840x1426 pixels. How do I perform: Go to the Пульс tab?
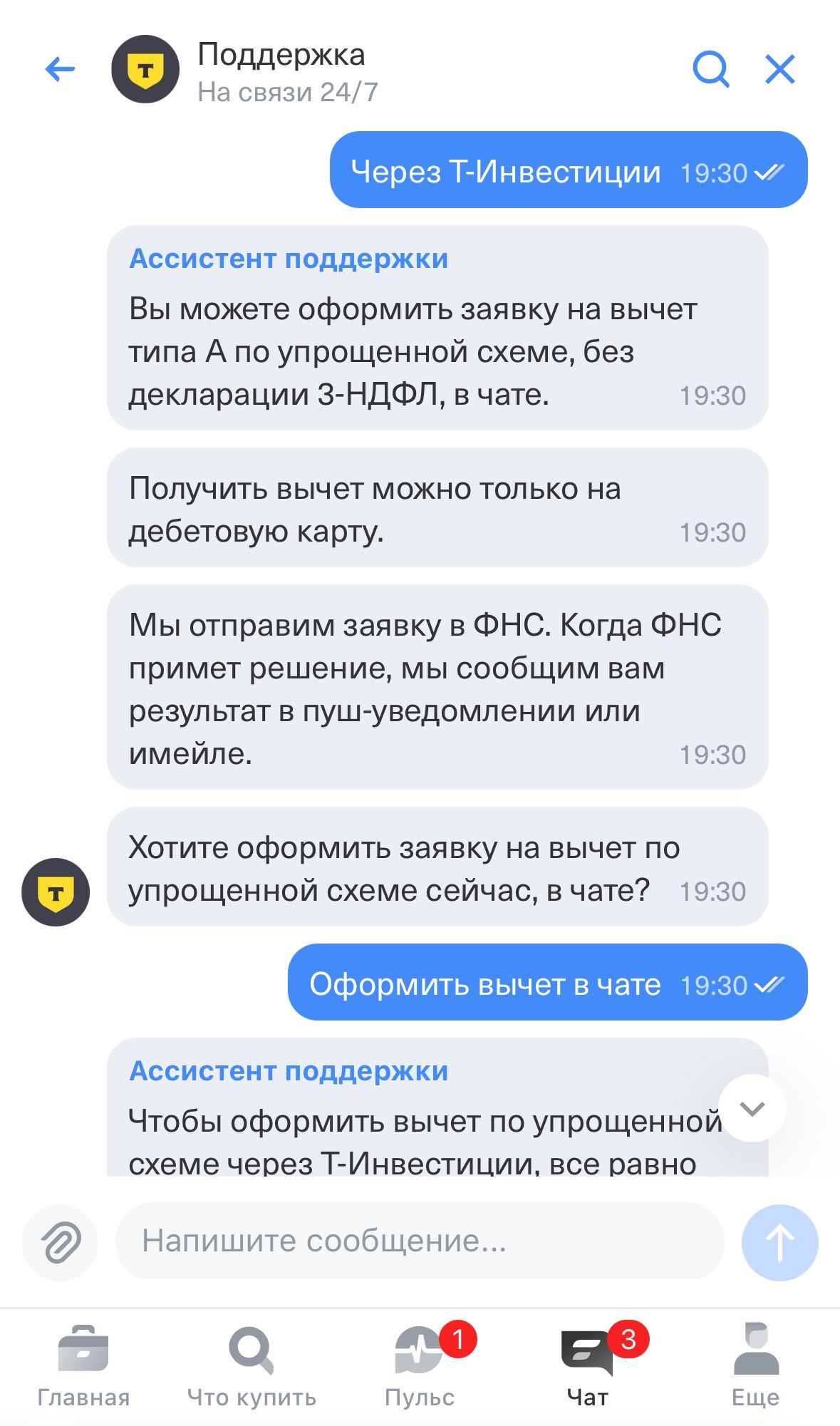pos(420,1365)
